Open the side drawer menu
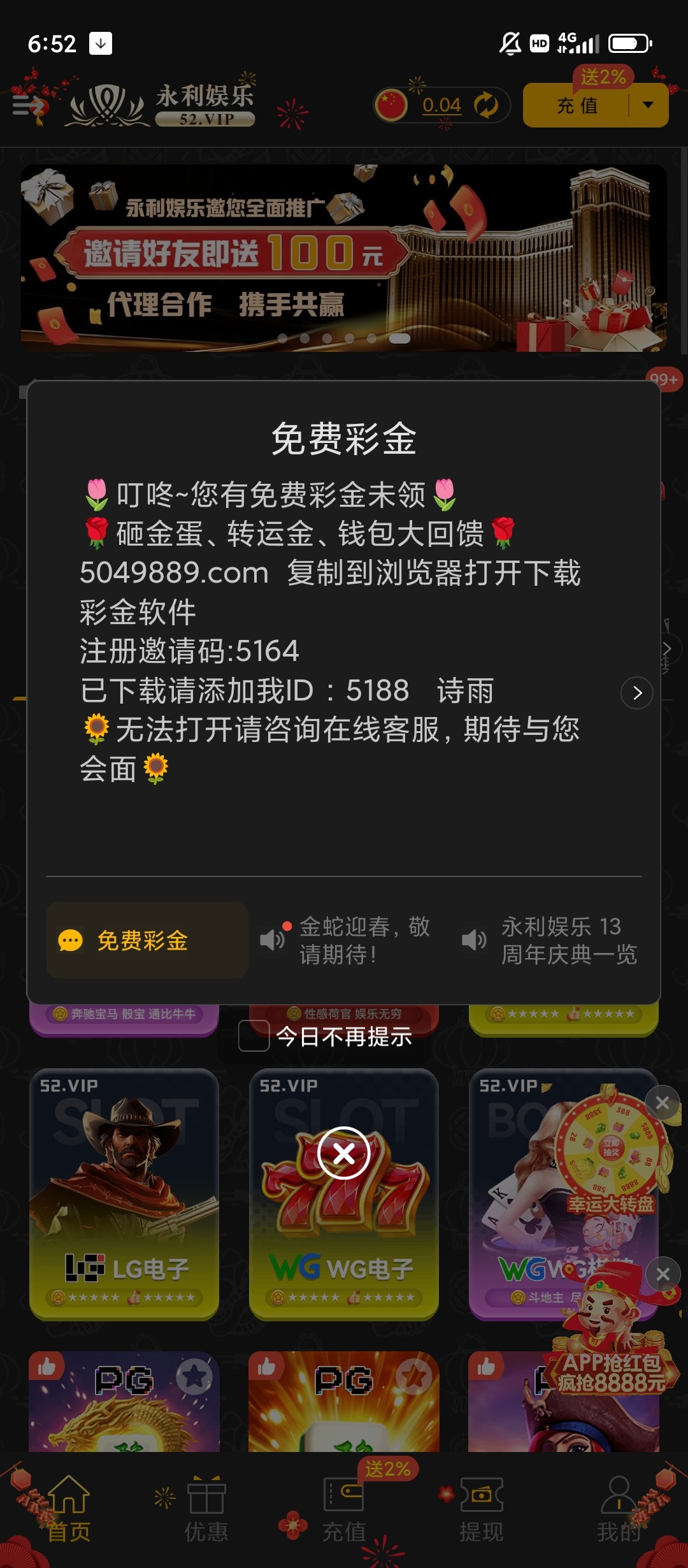This screenshot has height=1568, width=688. pyautogui.click(x=27, y=105)
